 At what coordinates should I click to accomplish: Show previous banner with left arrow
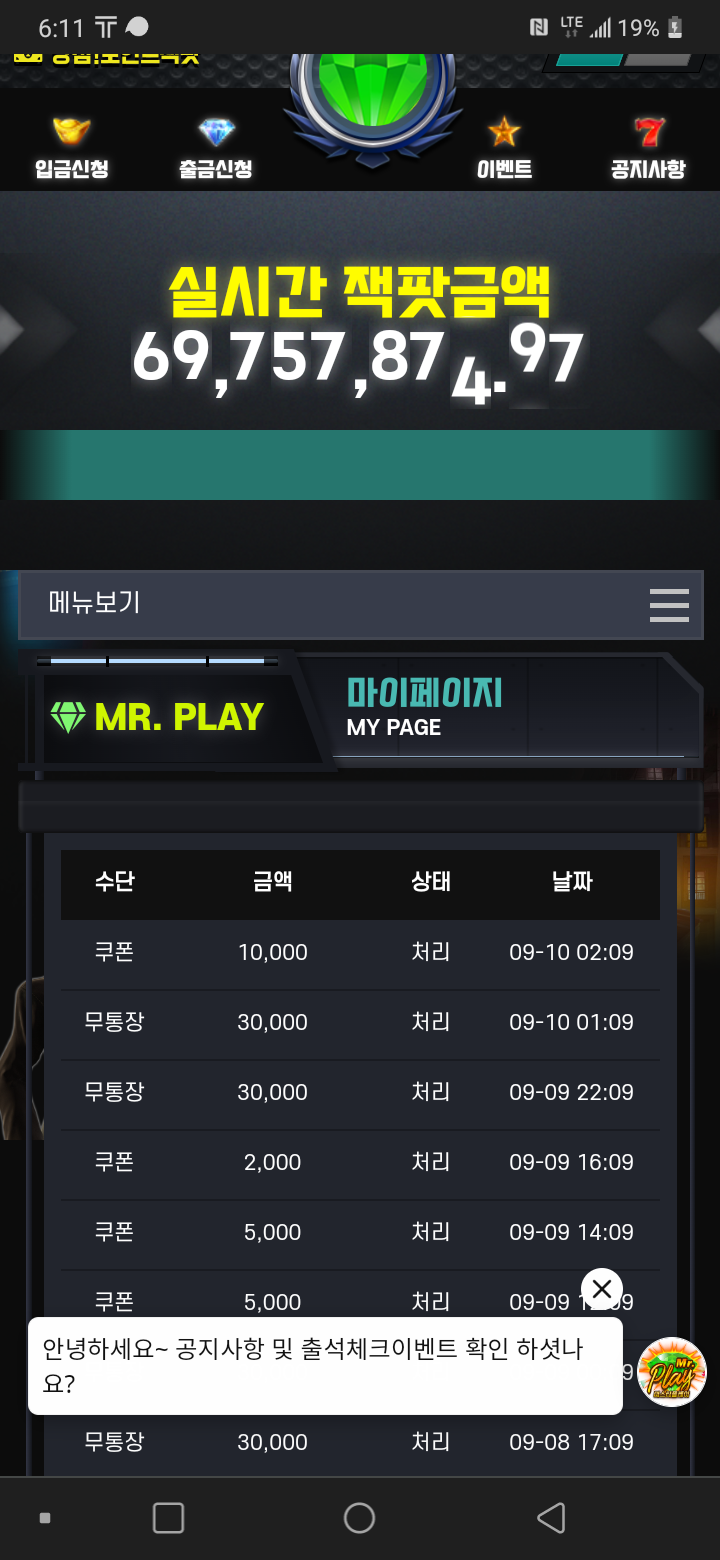coord(12,330)
